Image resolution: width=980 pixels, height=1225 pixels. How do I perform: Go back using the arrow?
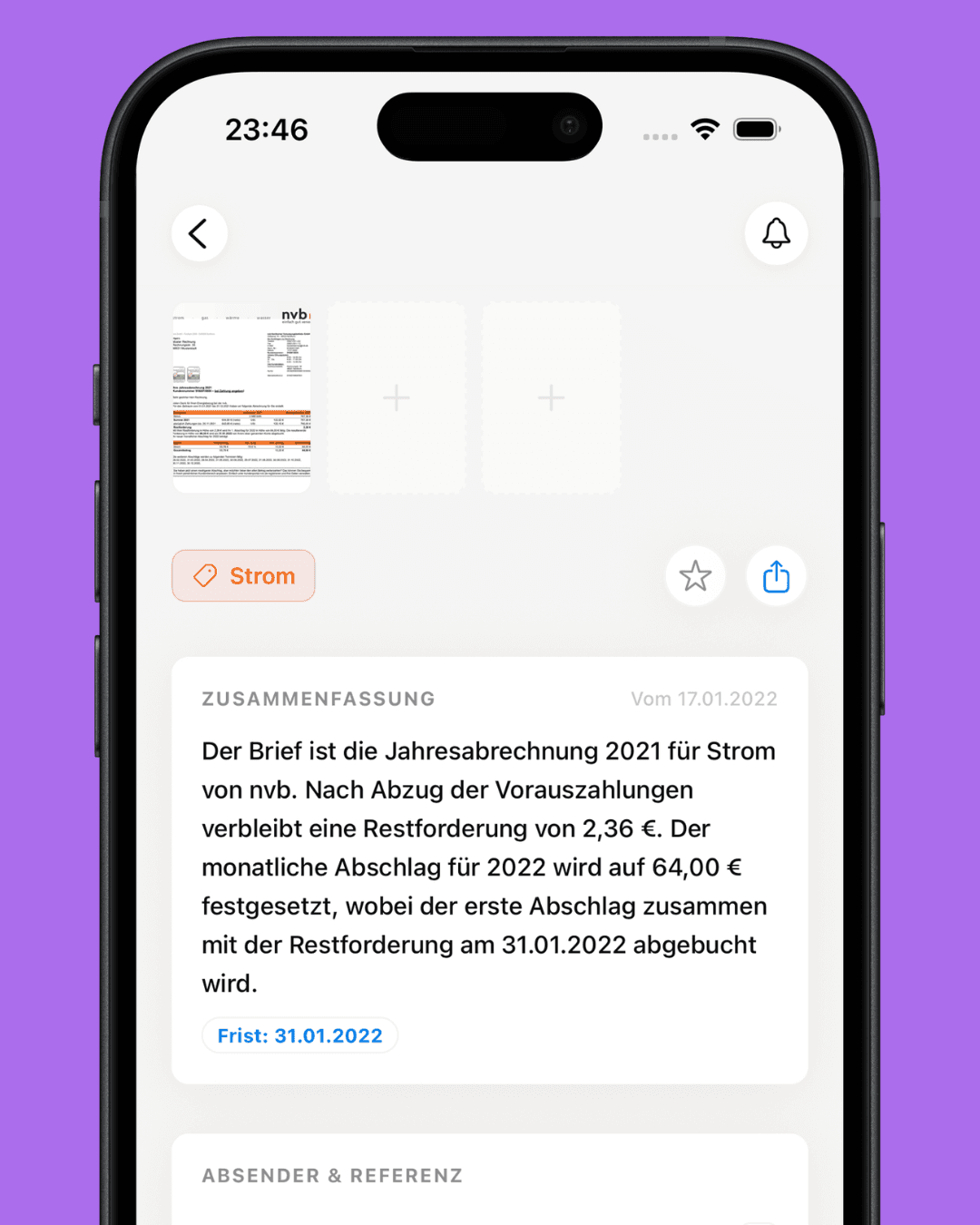tap(199, 233)
